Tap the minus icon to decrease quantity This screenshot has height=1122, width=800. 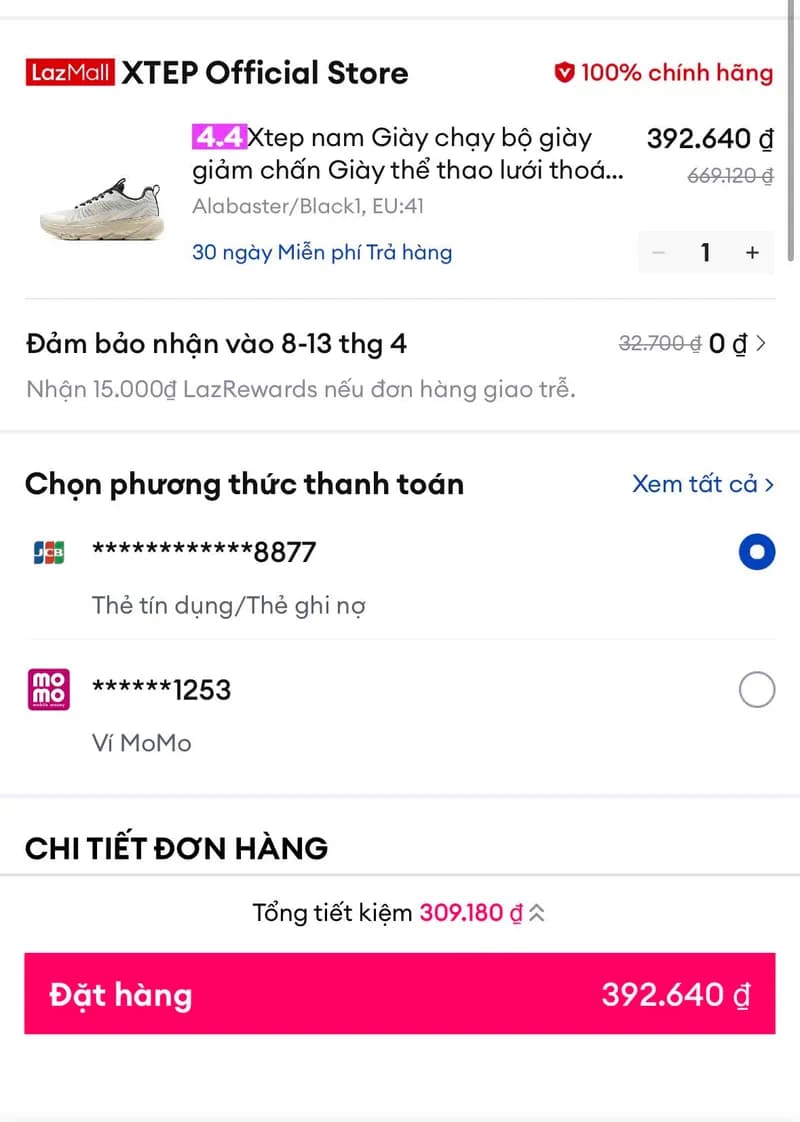[659, 253]
